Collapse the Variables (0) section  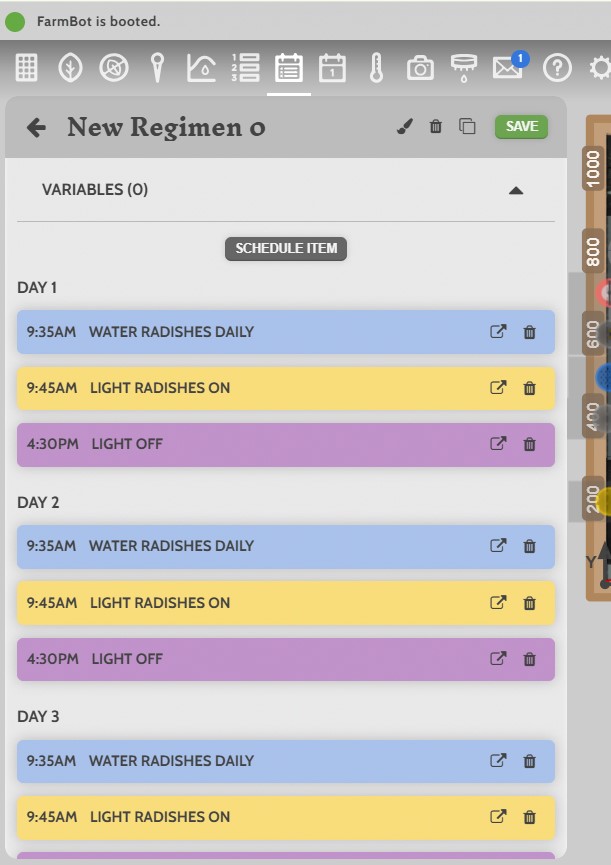[x=516, y=190]
